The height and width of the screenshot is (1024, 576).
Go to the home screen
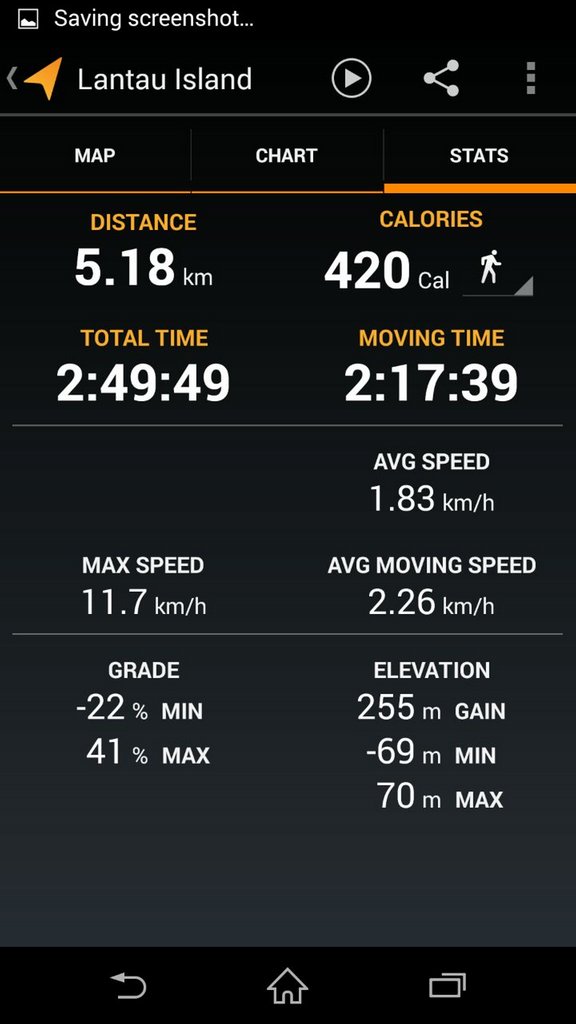[287, 985]
